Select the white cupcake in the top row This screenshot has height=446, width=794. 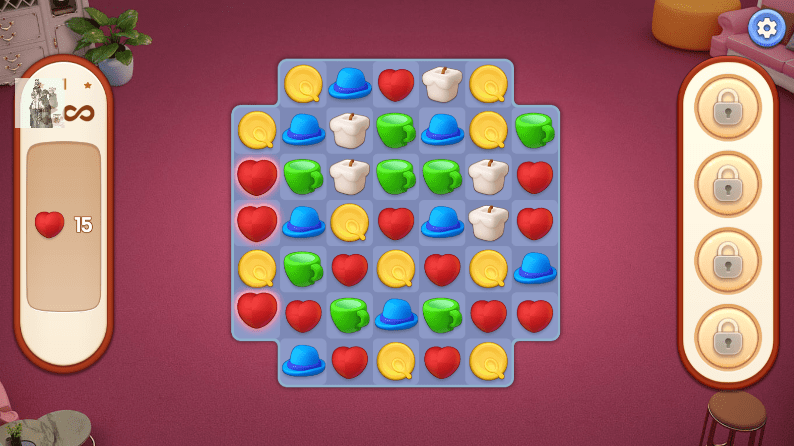coord(442,84)
